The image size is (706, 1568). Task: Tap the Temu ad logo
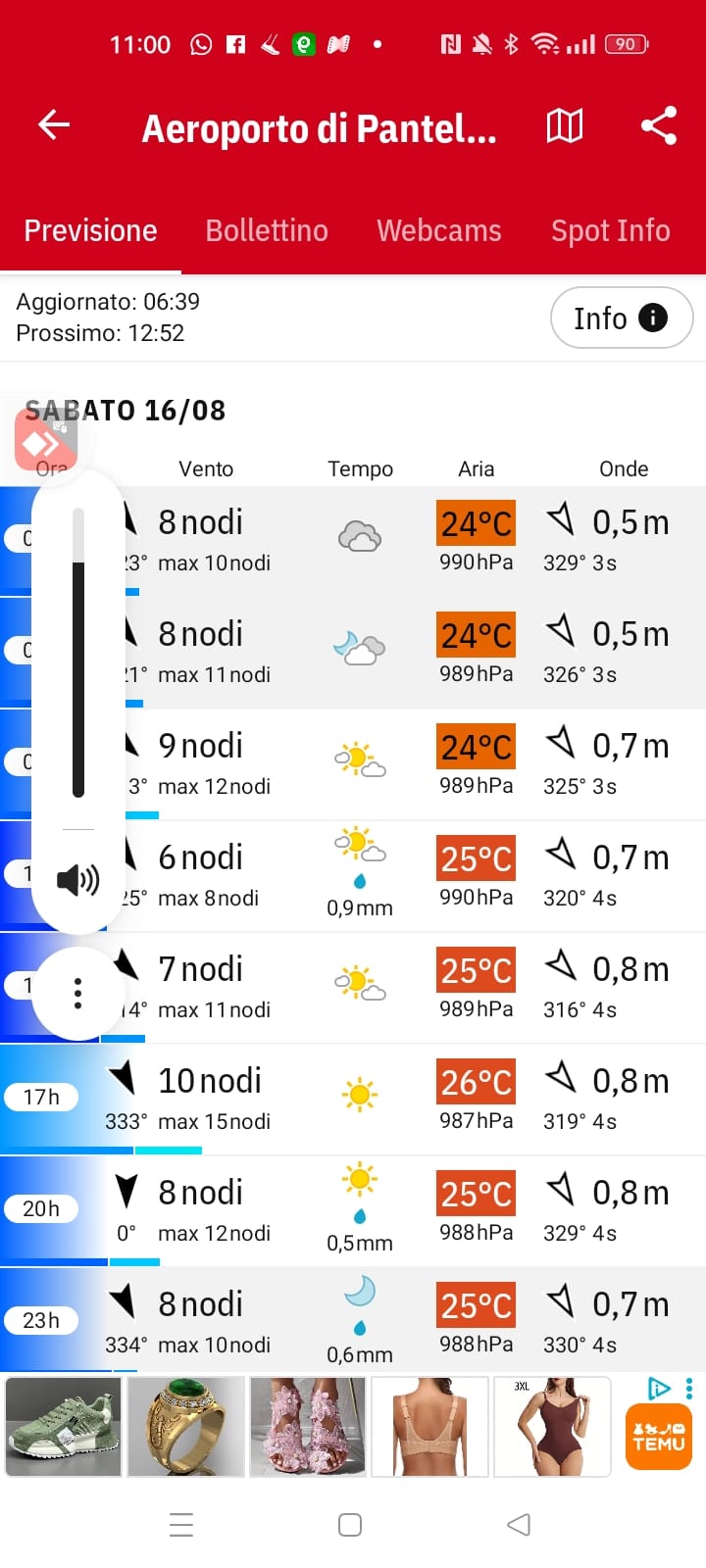point(658,1438)
